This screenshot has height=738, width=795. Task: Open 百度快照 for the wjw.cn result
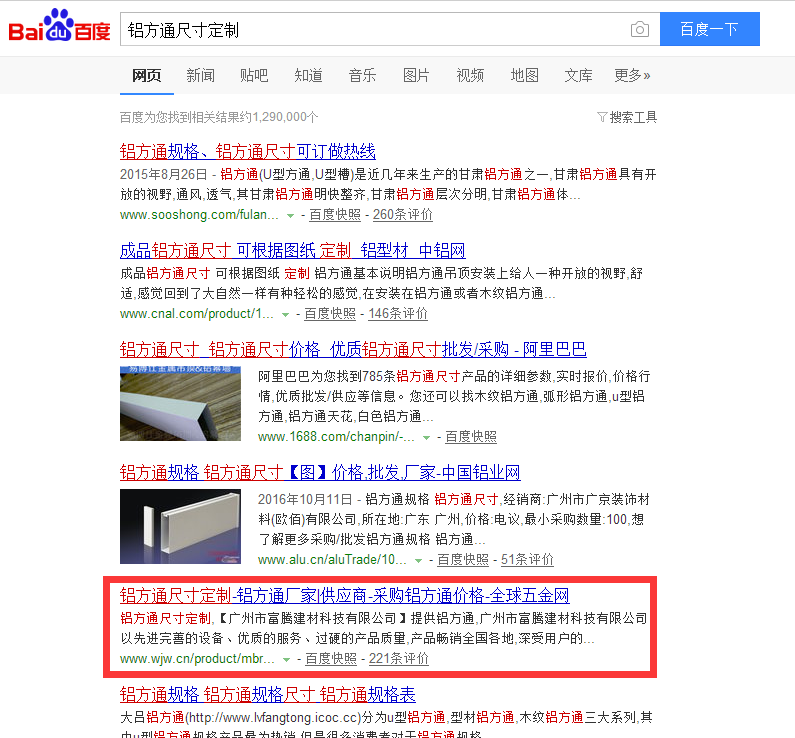pos(331,659)
